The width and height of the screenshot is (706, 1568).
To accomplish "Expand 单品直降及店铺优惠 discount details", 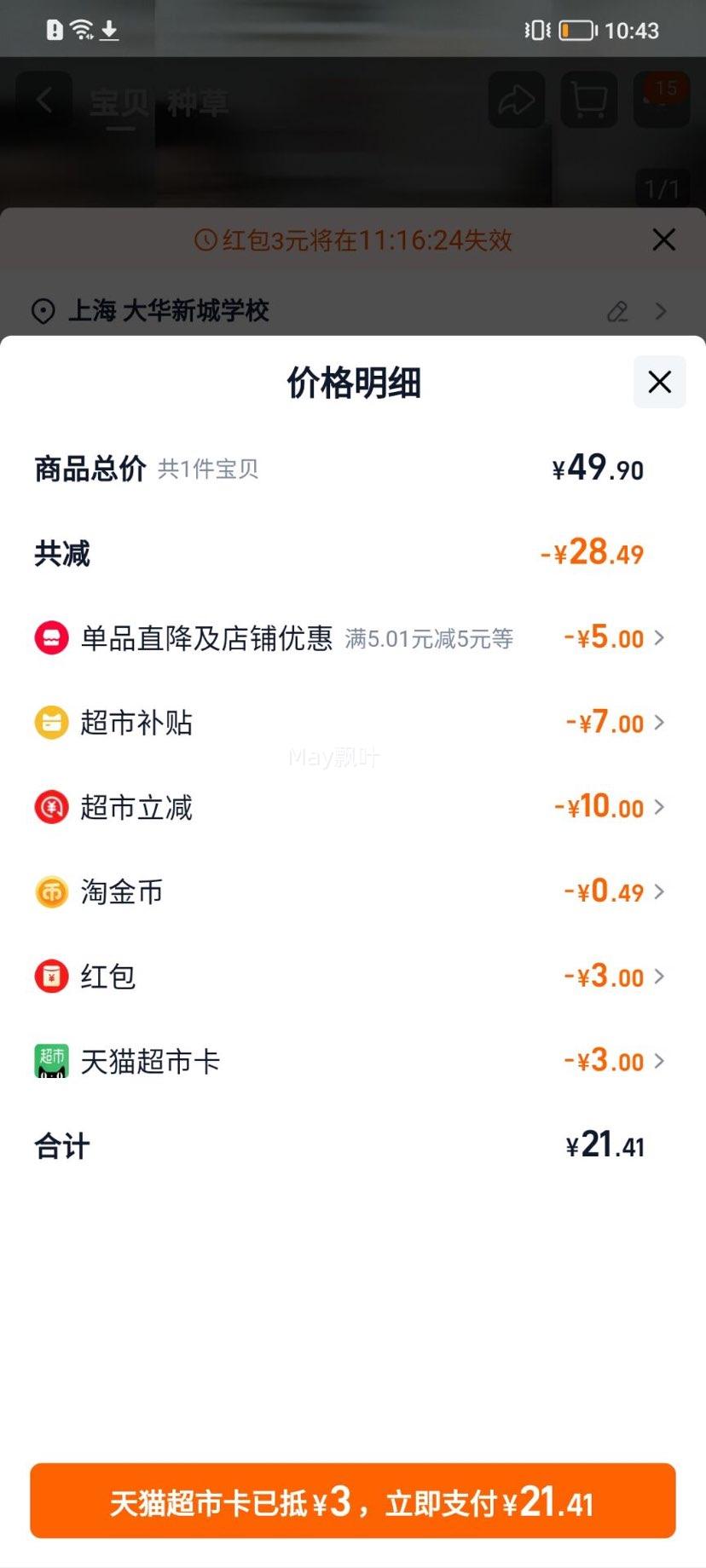I will (x=657, y=637).
